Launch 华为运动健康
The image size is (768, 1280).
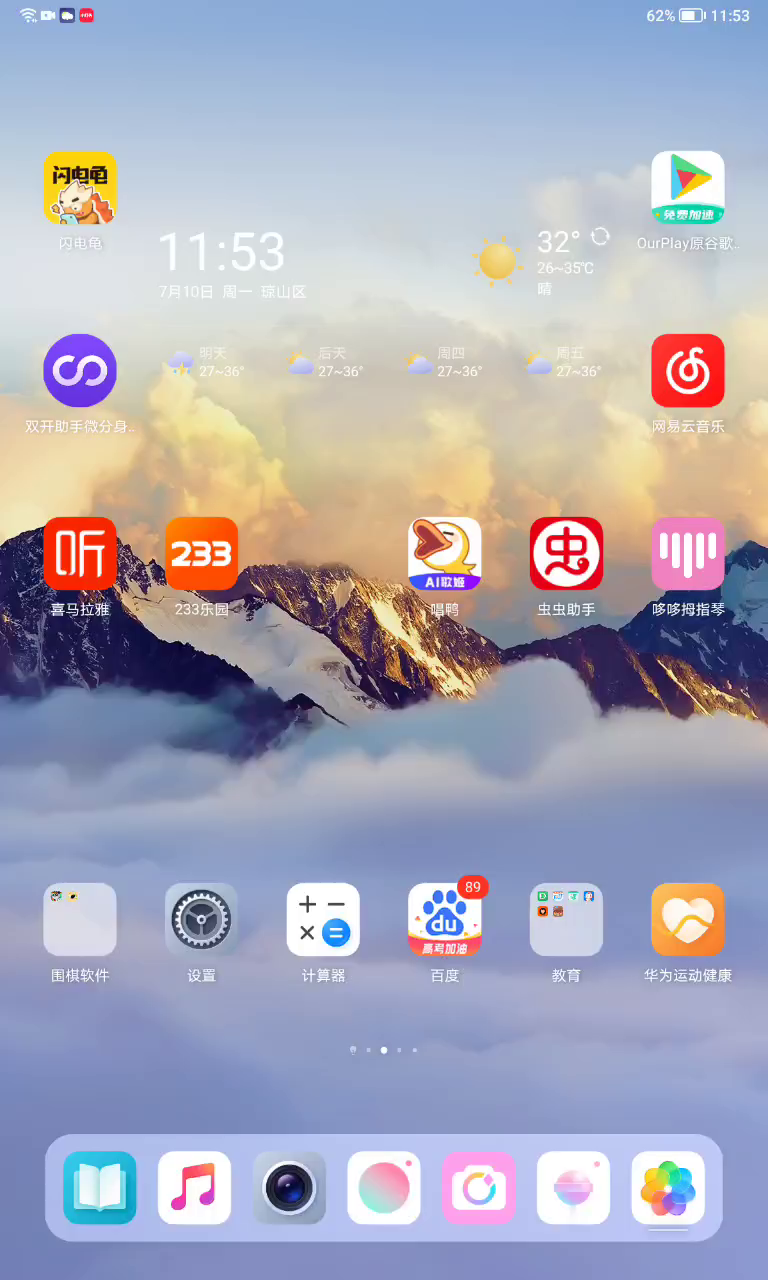(x=688, y=920)
